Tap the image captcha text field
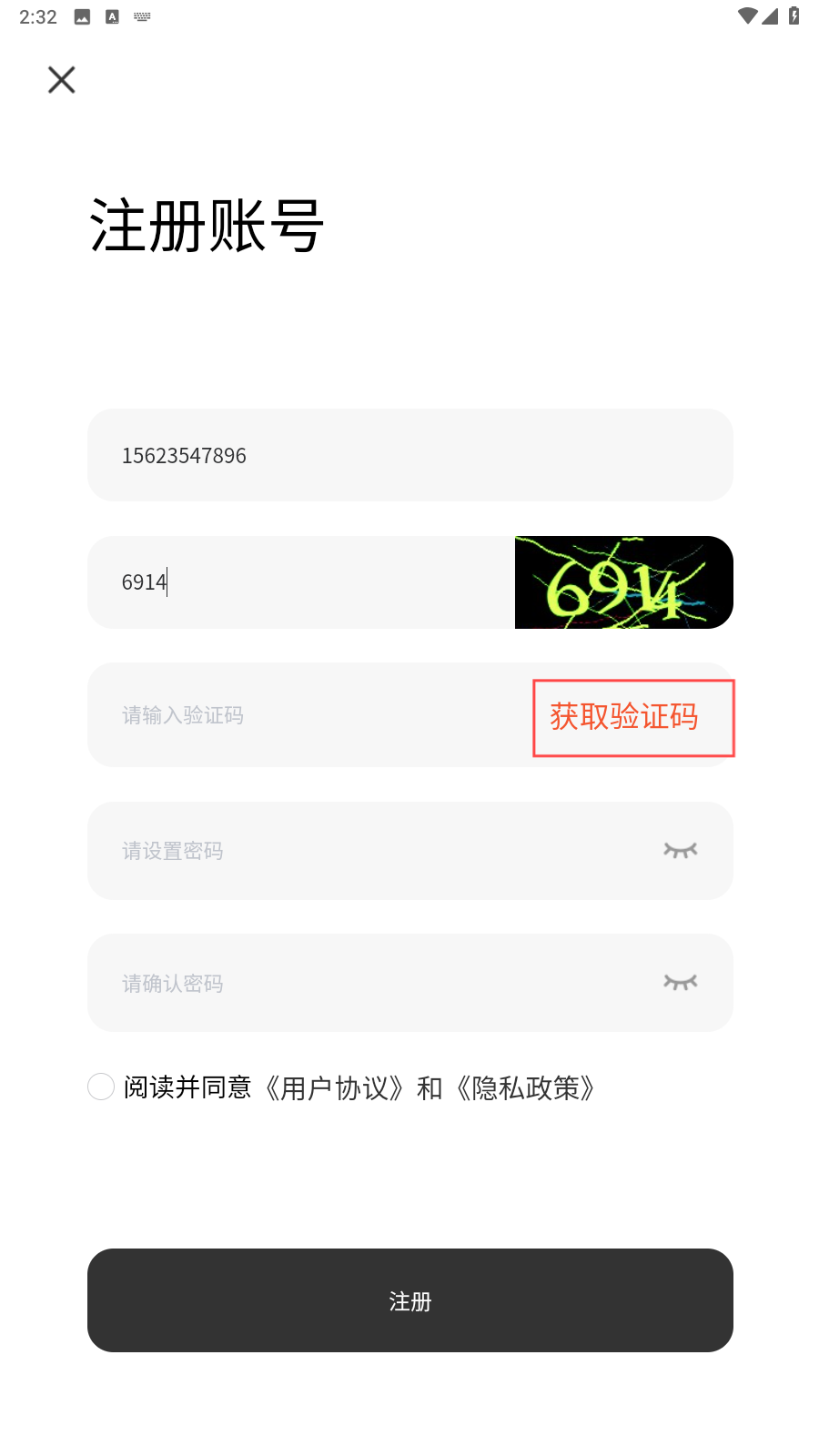This screenshot has height=1456, width=819. click(300, 582)
